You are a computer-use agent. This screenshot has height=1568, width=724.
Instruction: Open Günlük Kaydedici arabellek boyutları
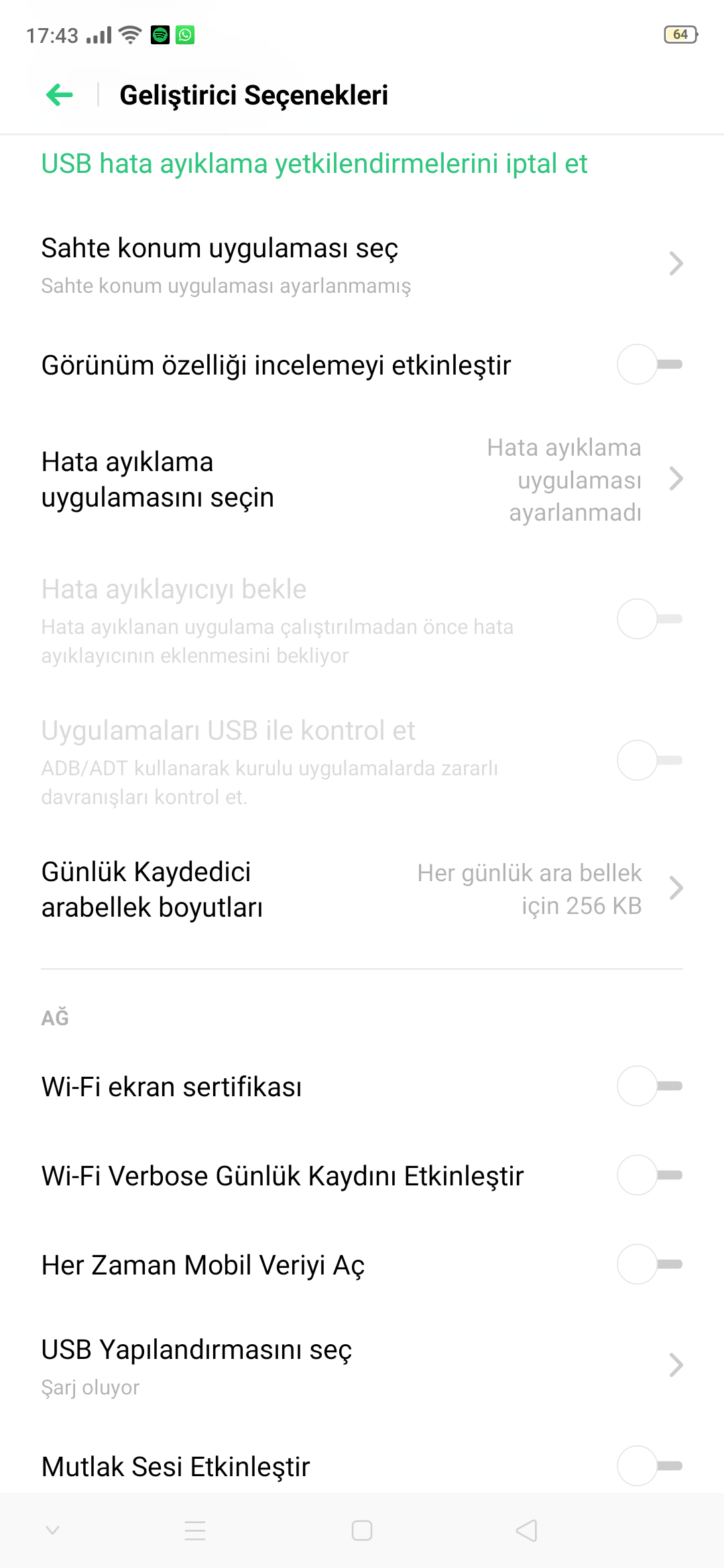[362, 889]
